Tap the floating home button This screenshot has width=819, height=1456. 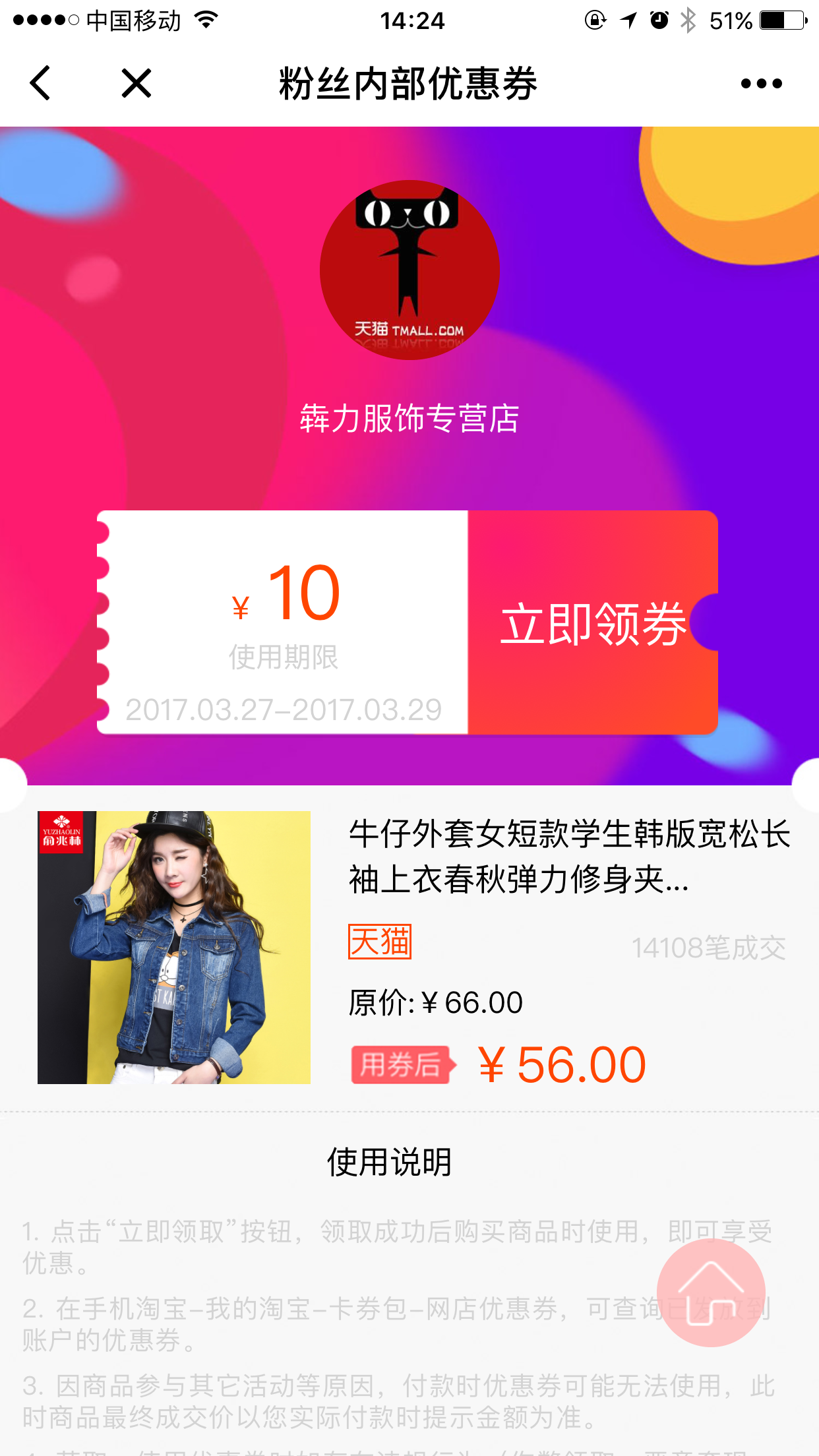[x=711, y=1292]
